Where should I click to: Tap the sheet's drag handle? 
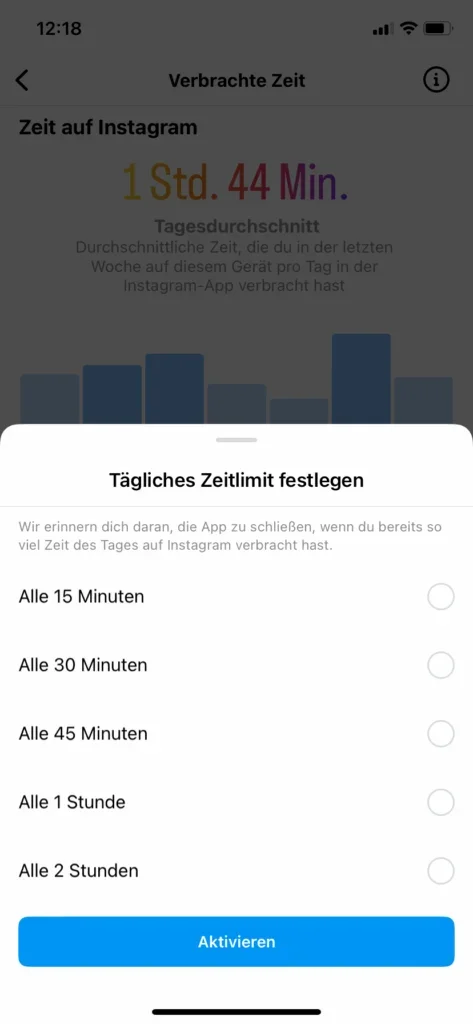point(236,440)
